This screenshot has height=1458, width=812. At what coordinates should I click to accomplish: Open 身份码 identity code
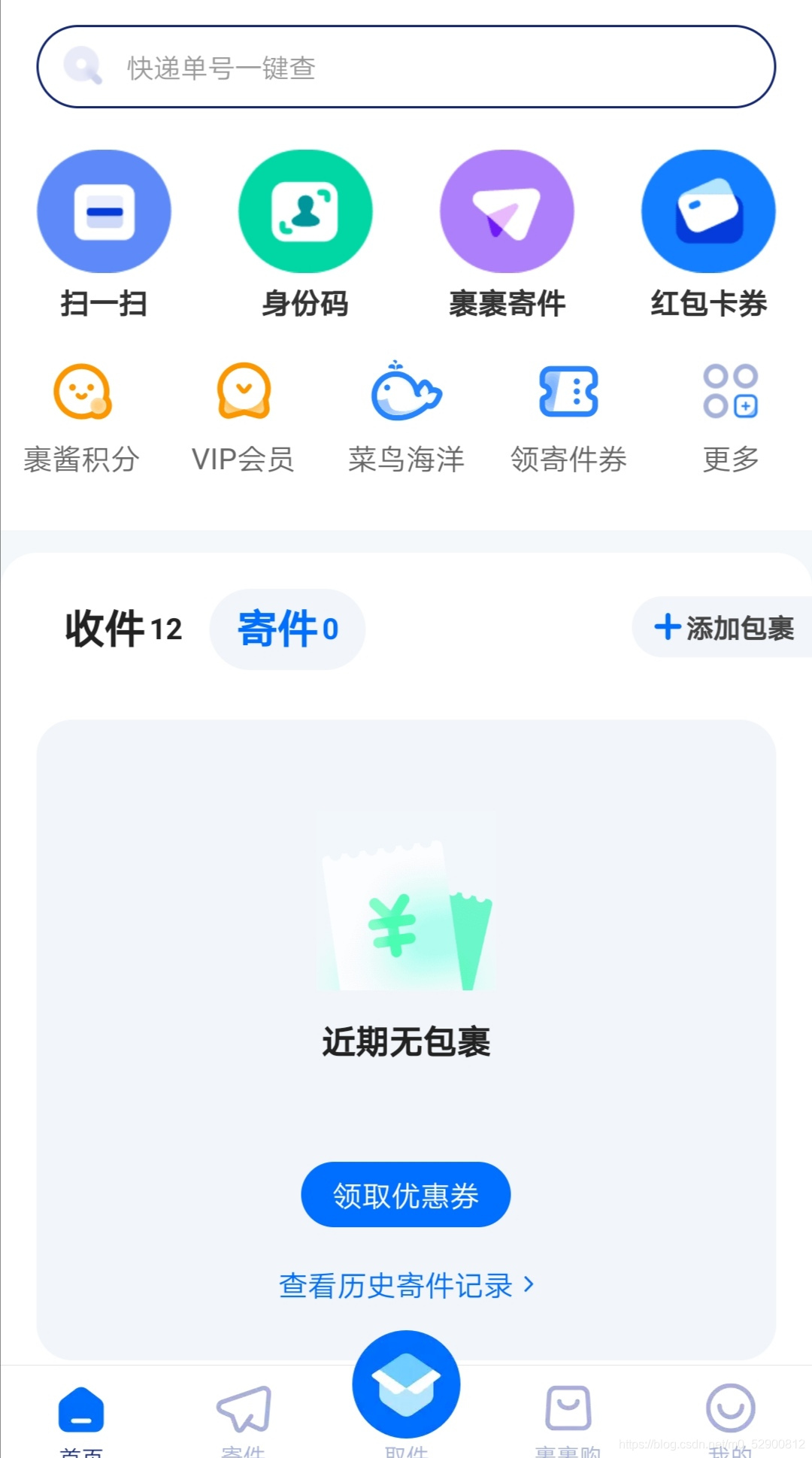(x=305, y=212)
